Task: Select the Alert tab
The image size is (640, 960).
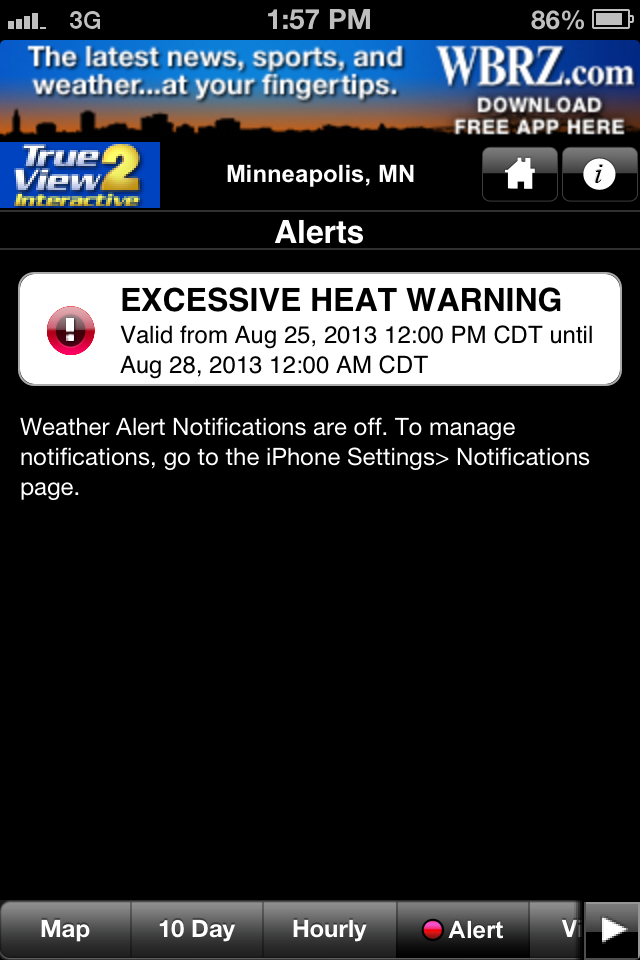Action: 462,929
